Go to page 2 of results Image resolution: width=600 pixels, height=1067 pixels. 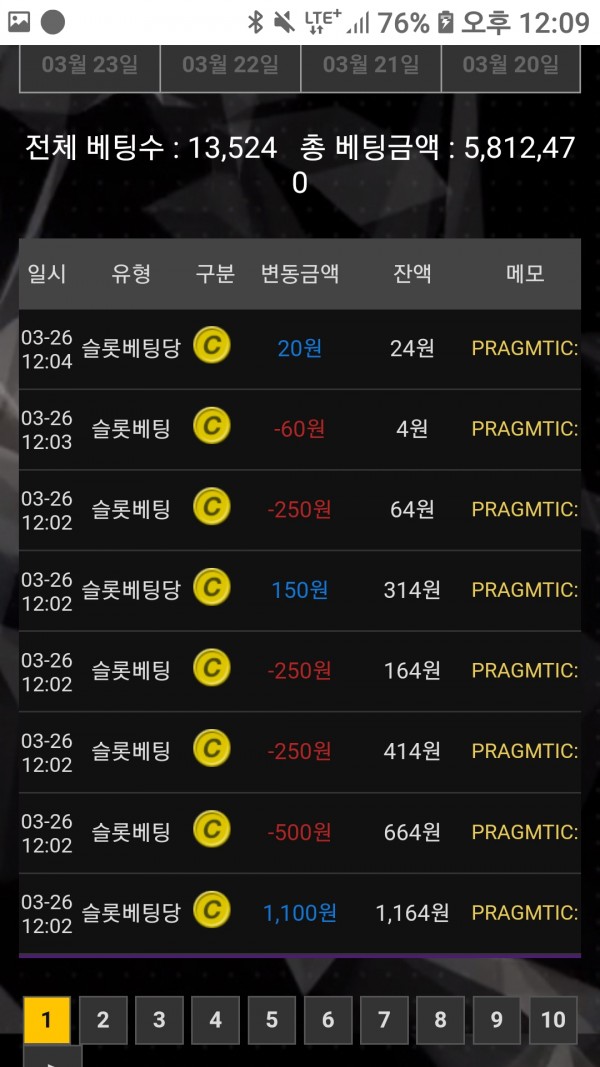pyautogui.click(x=103, y=1020)
